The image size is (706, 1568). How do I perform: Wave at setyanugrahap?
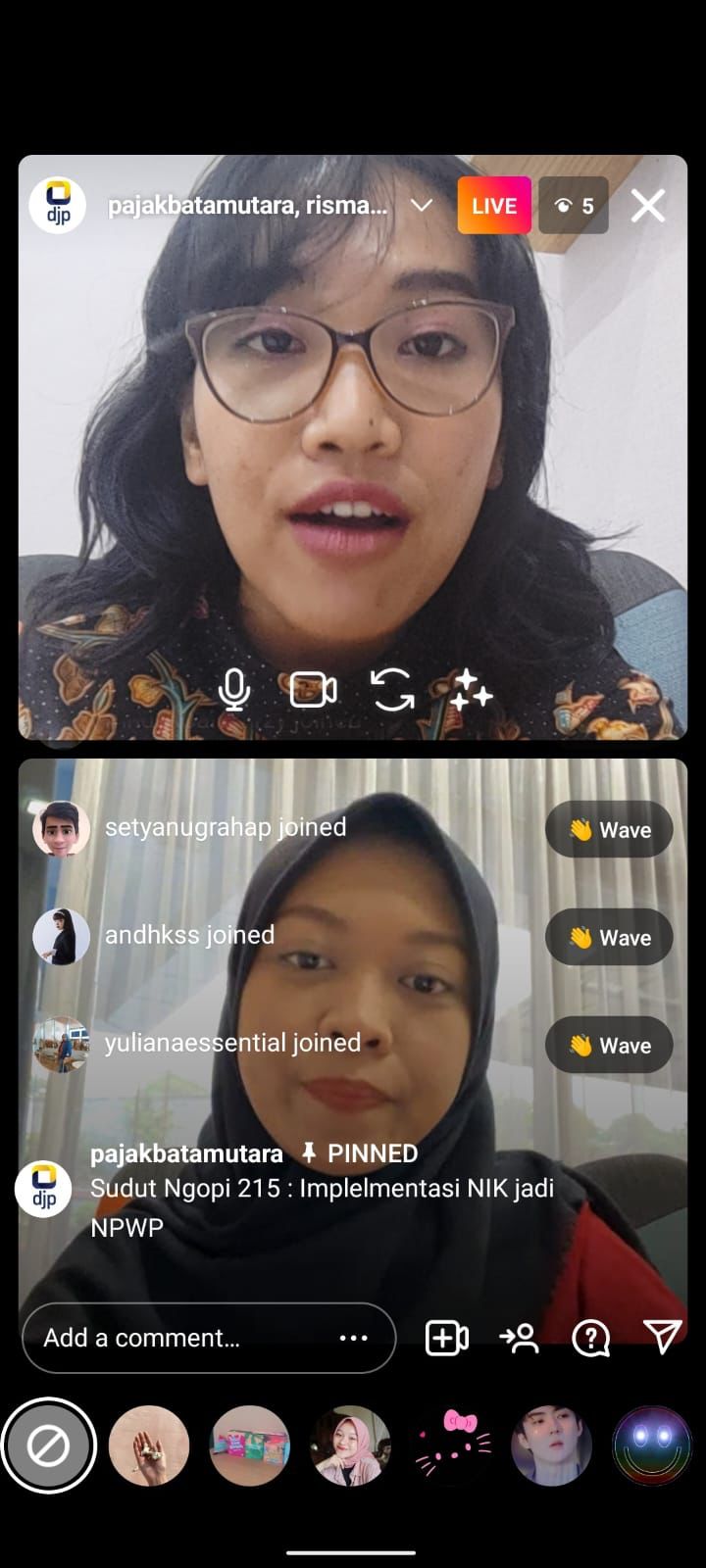(609, 830)
